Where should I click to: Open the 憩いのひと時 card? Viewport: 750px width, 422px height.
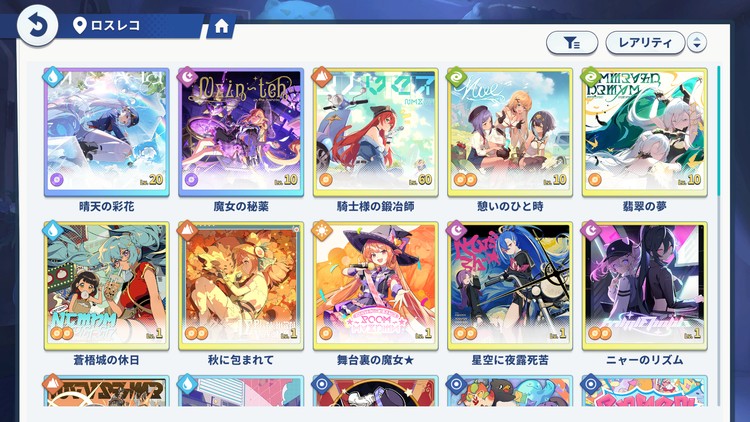pyautogui.click(x=510, y=130)
